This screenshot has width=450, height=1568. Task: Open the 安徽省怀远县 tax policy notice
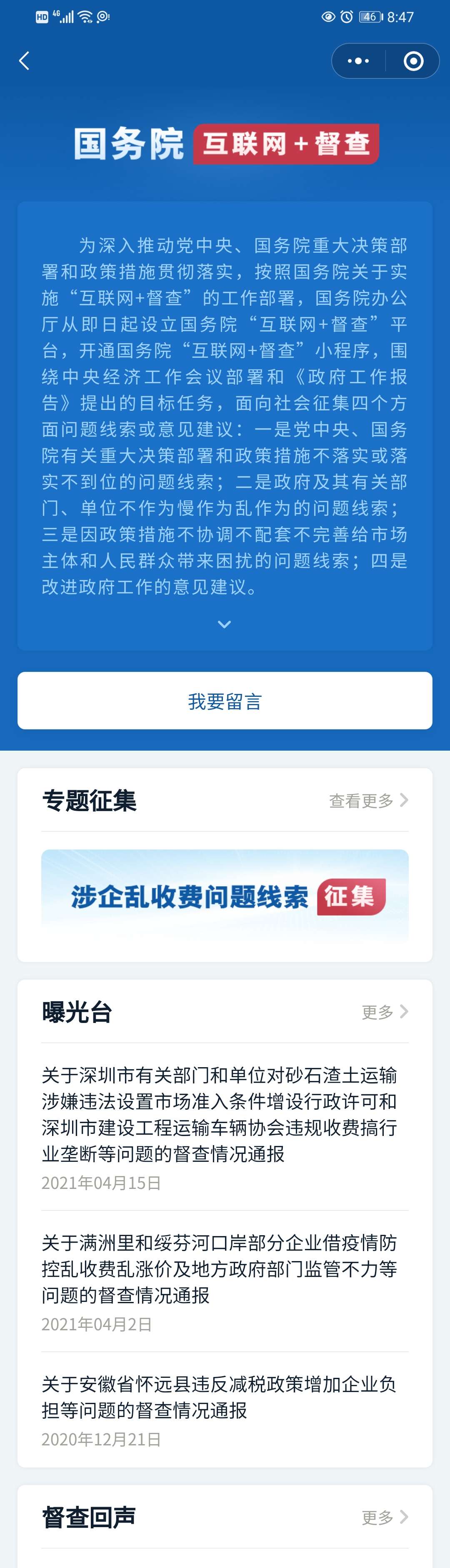click(x=219, y=1397)
